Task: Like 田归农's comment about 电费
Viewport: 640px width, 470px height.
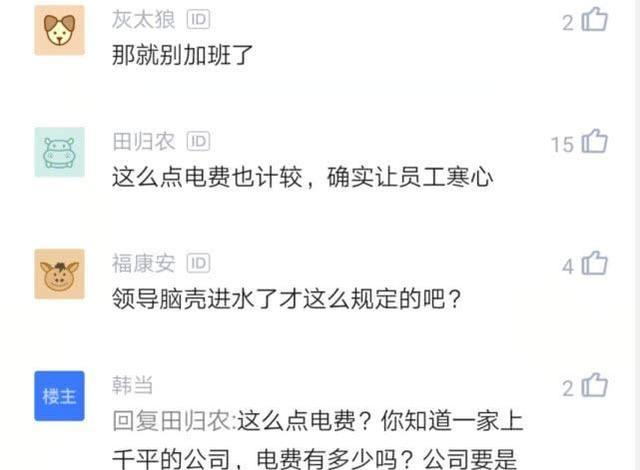Action: 595,143
